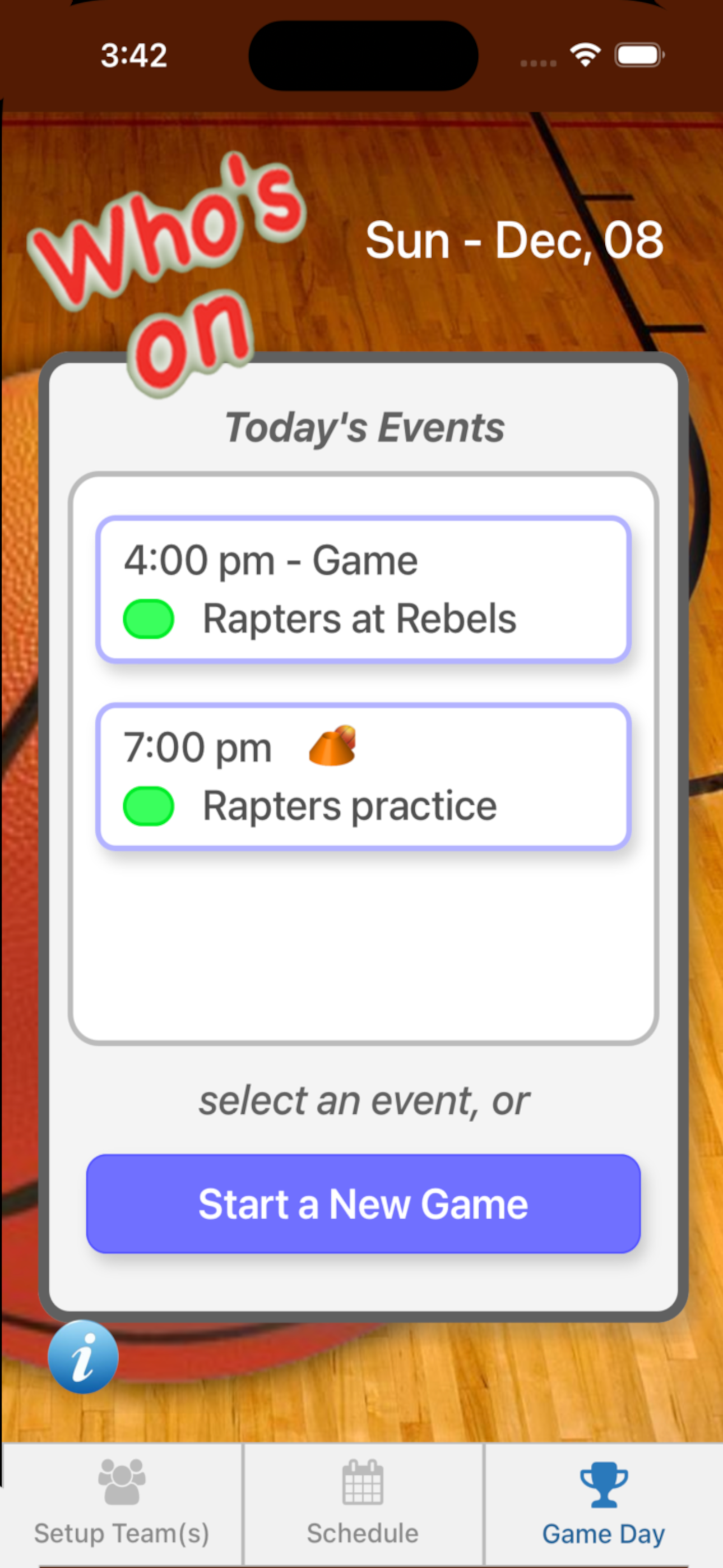Tap the Sun - Dec, 08 date label

515,240
